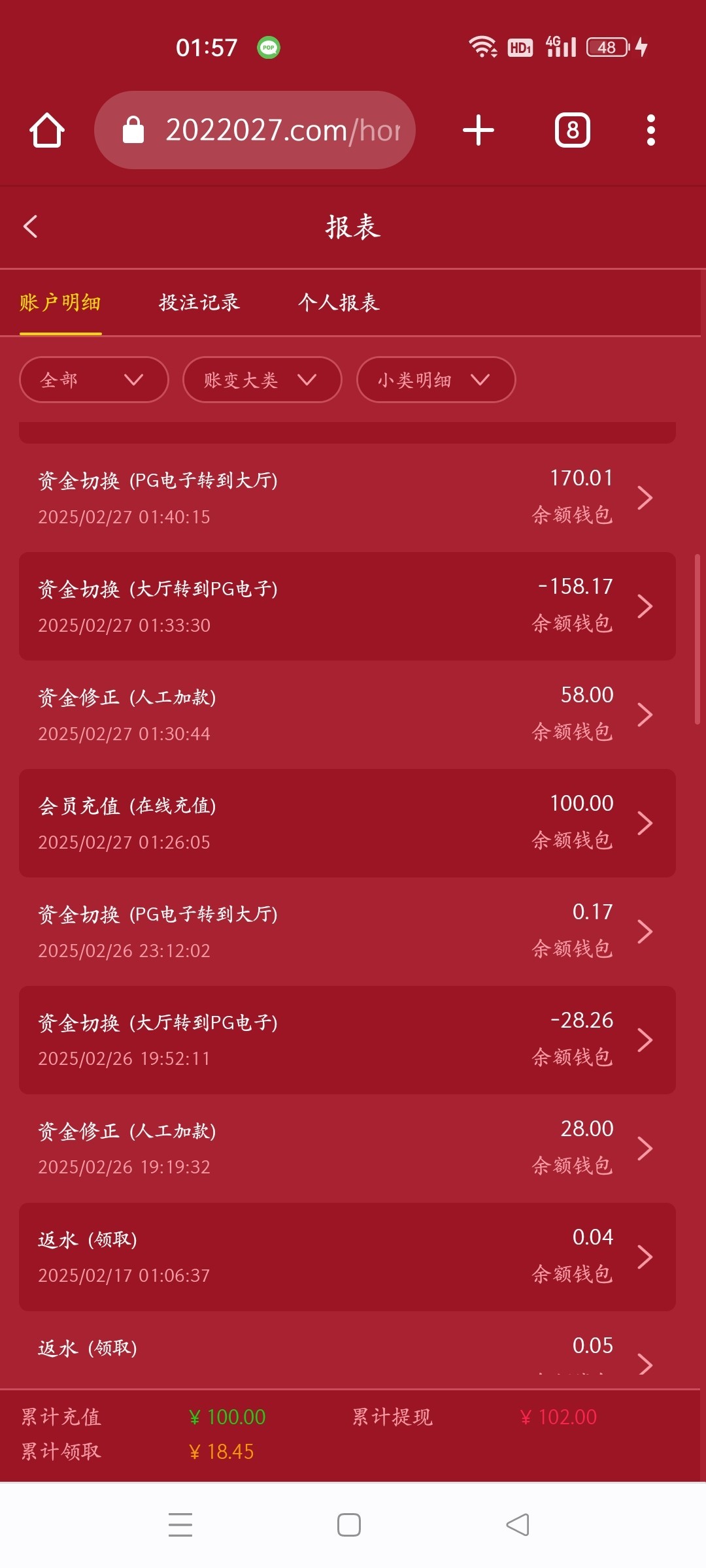Open the -158.17 大厅转到PG电子 record

[x=346, y=606]
